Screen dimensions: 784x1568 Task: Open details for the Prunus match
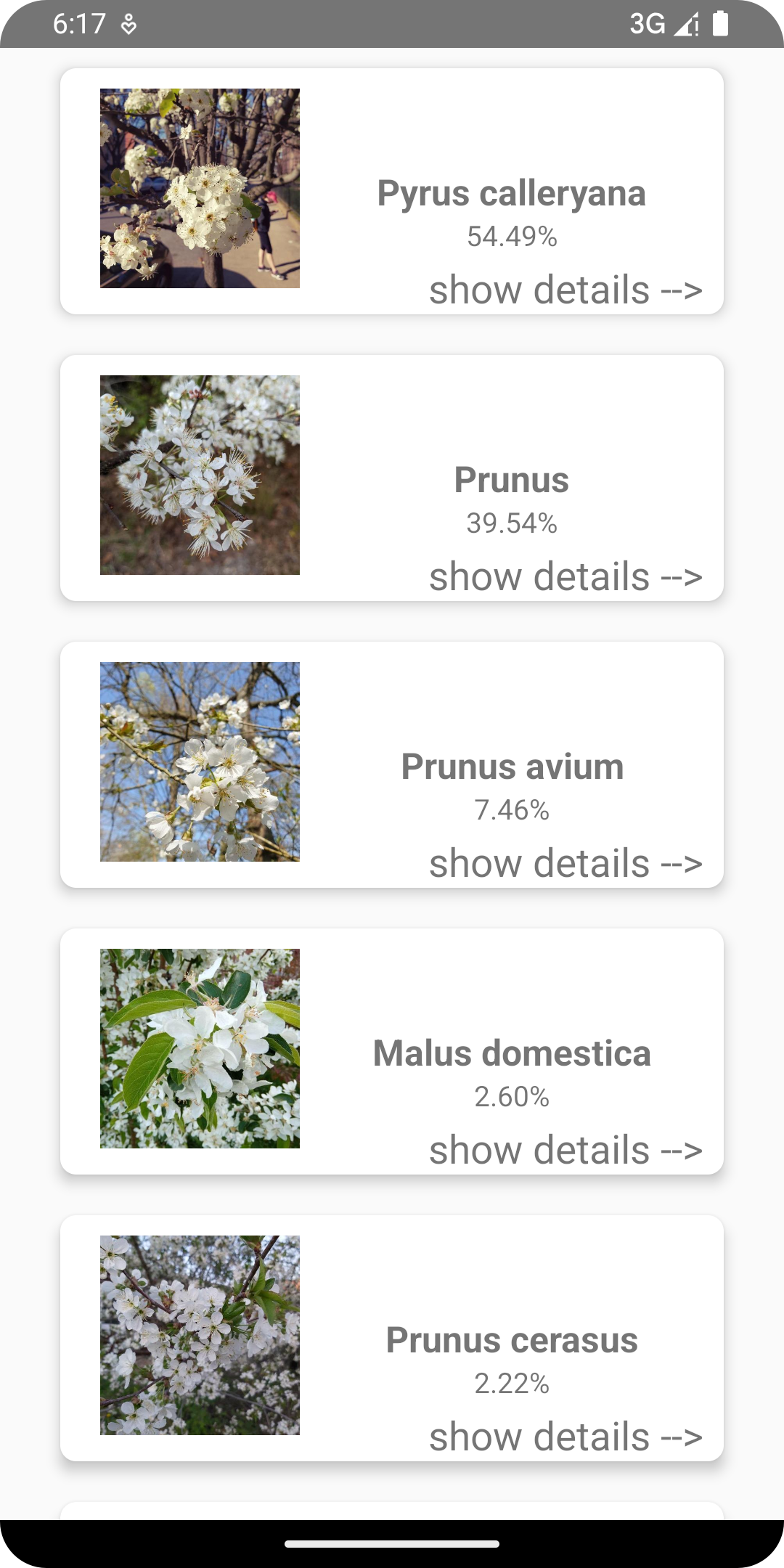click(565, 576)
